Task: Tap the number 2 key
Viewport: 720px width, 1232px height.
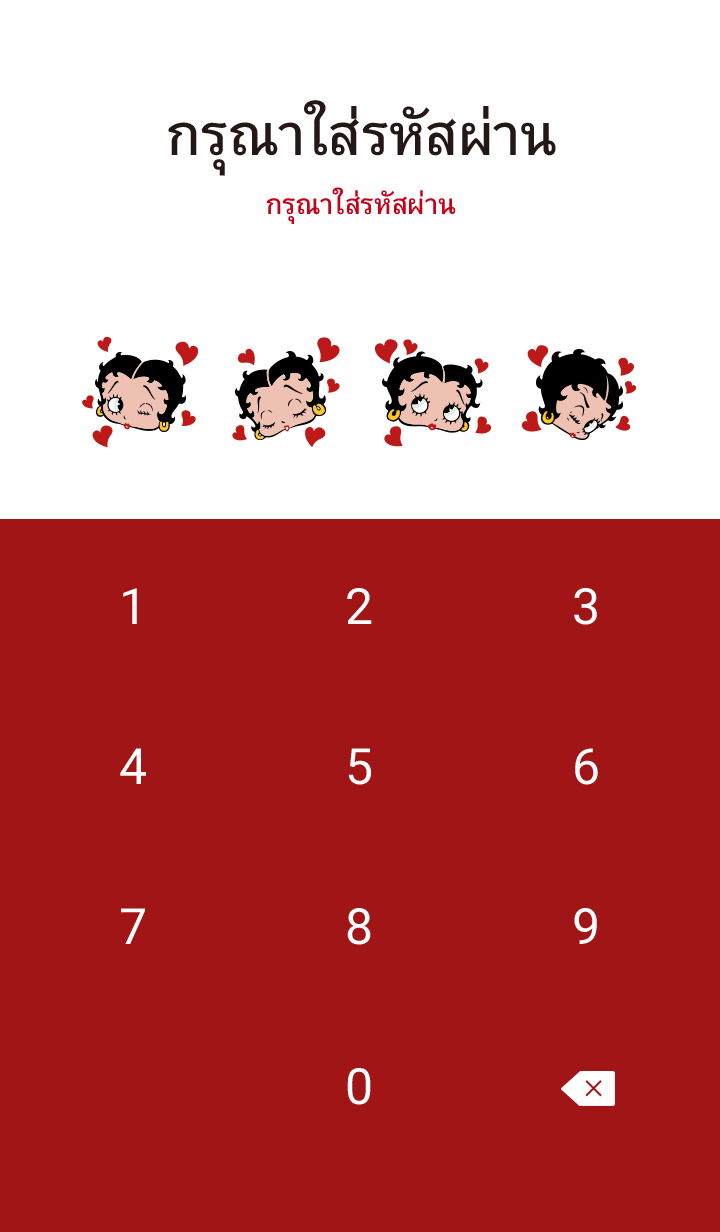Action: [359, 607]
